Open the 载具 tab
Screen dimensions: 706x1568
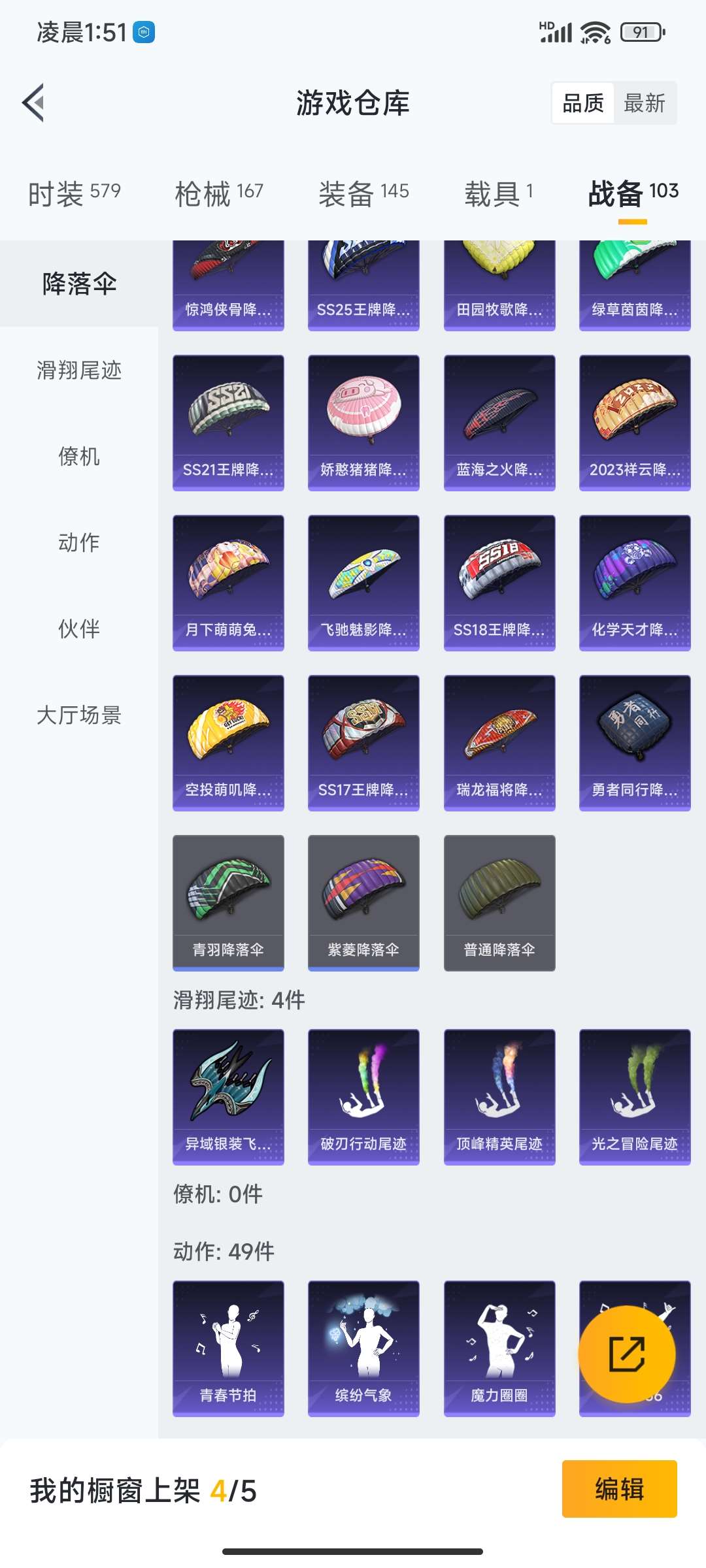click(x=498, y=193)
